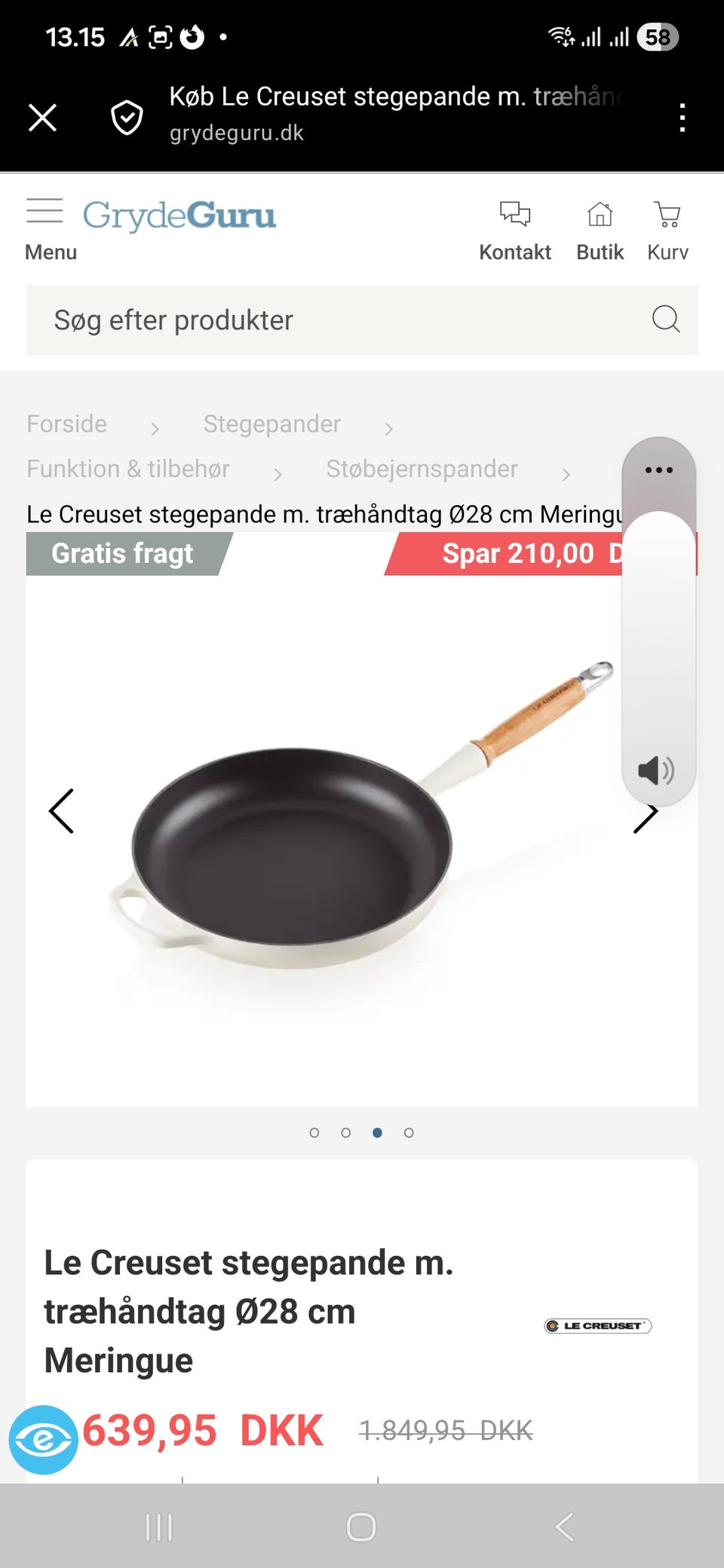Jump to the first image dot

pyautogui.click(x=314, y=1132)
